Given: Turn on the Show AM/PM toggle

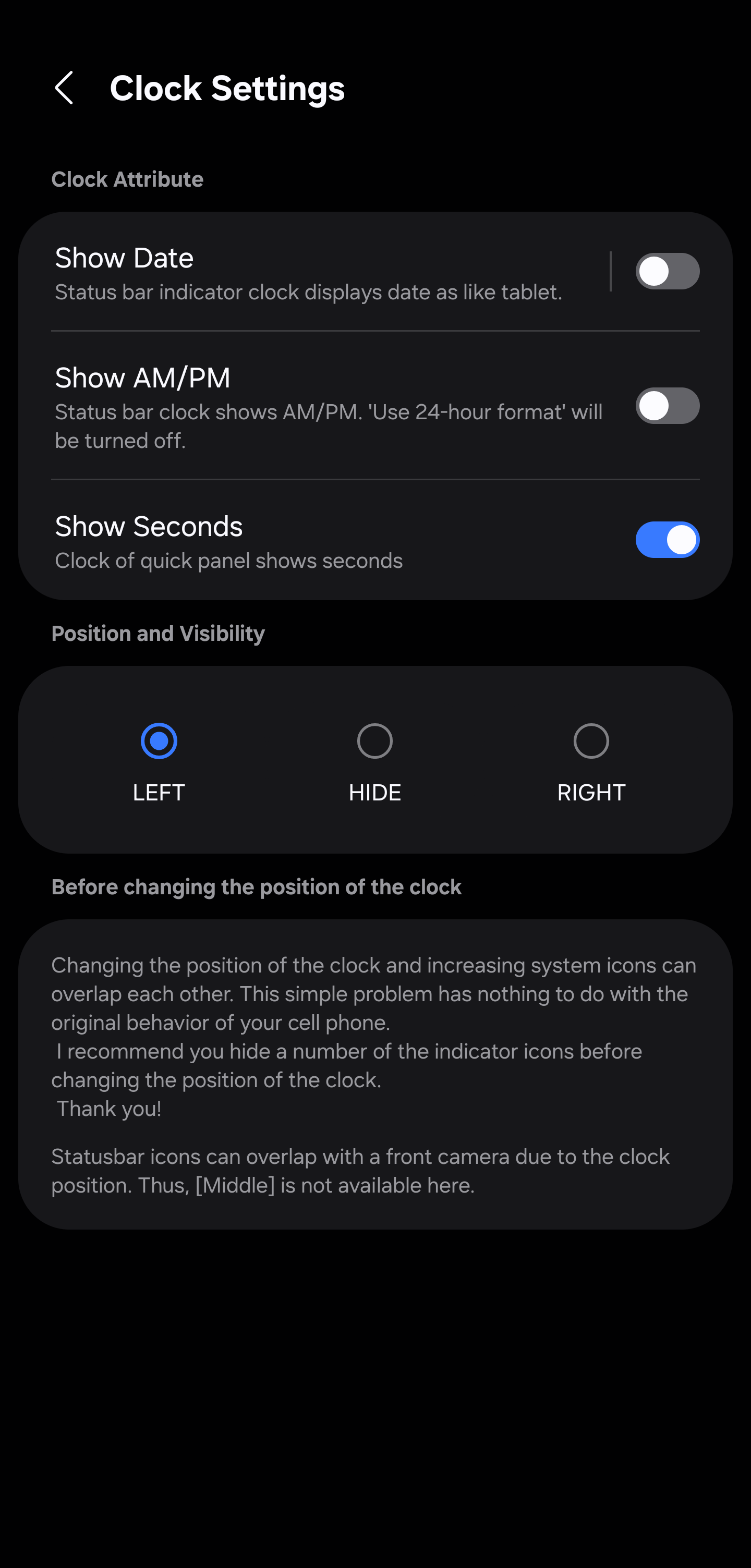Looking at the screenshot, I should point(668,405).
